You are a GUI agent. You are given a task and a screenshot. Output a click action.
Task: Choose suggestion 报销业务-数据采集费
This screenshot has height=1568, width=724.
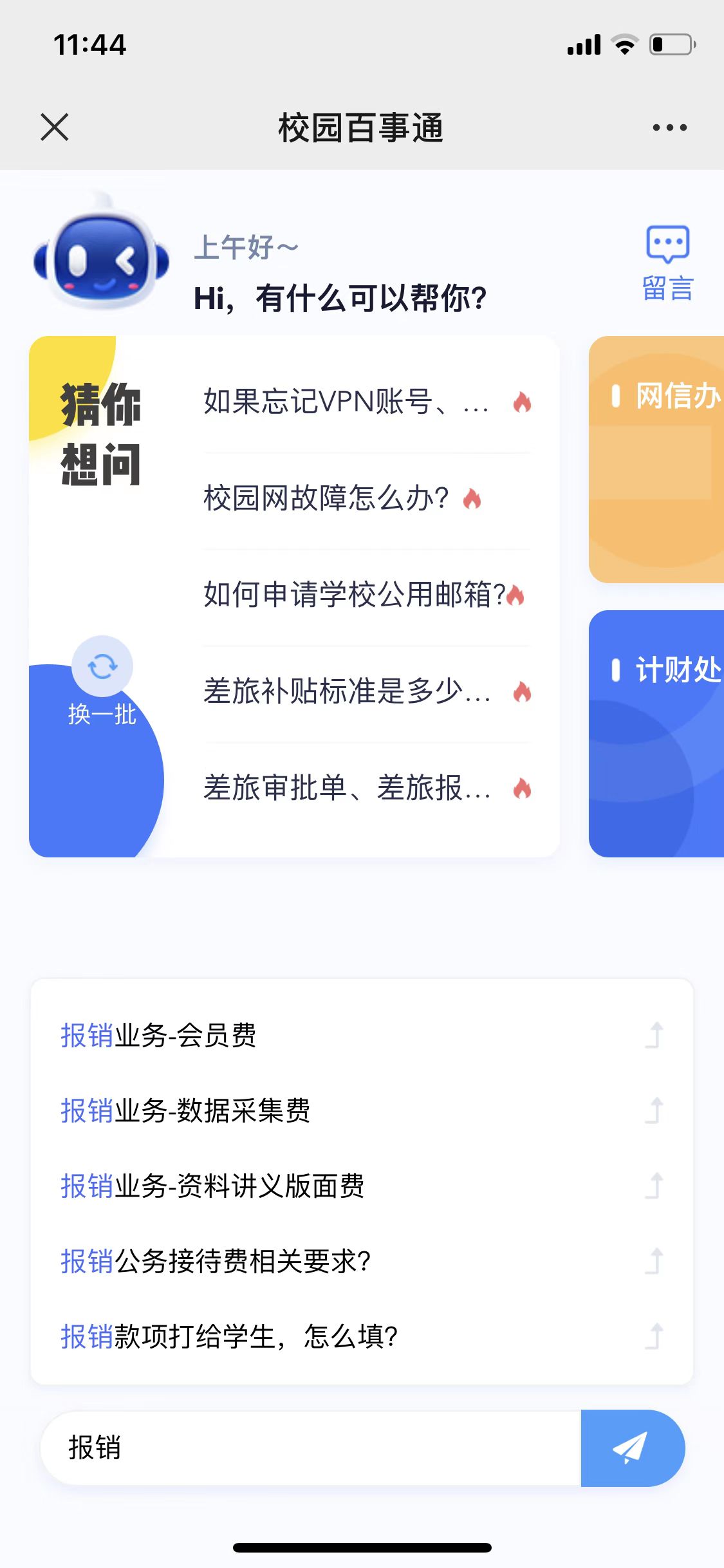click(186, 1111)
